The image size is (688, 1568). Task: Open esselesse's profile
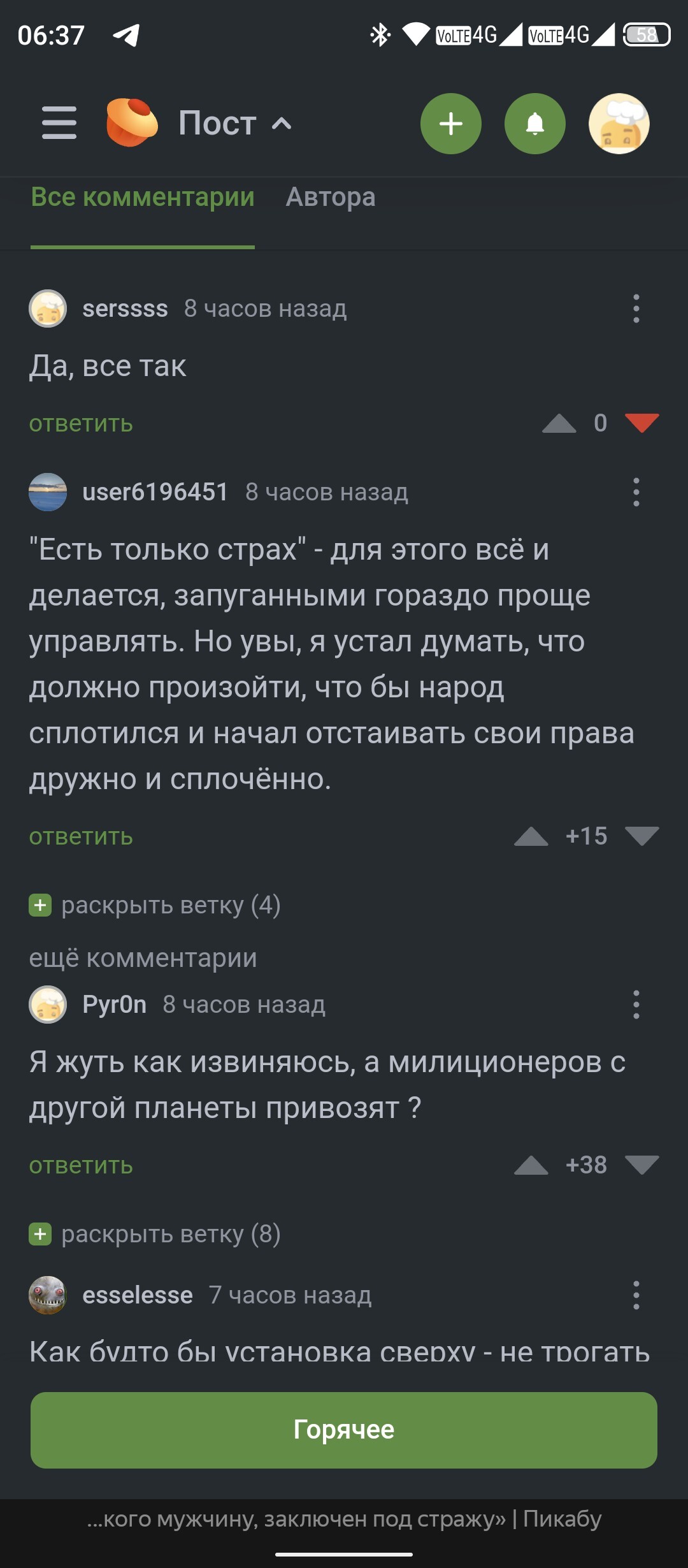click(x=137, y=1295)
